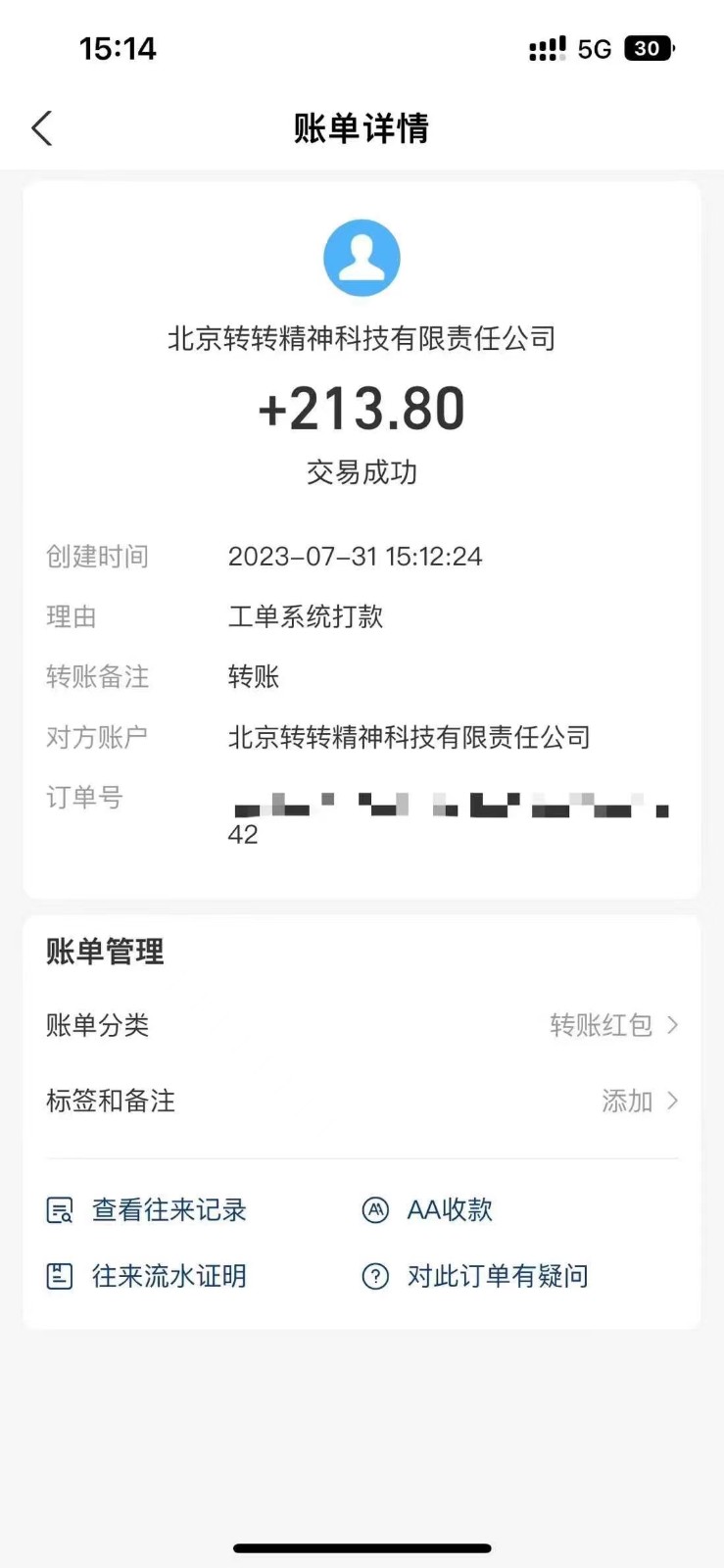Viewport: 724px width, 1568px height.
Task: Open the 转账红包 classification chevron
Action: (x=673, y=1025)
